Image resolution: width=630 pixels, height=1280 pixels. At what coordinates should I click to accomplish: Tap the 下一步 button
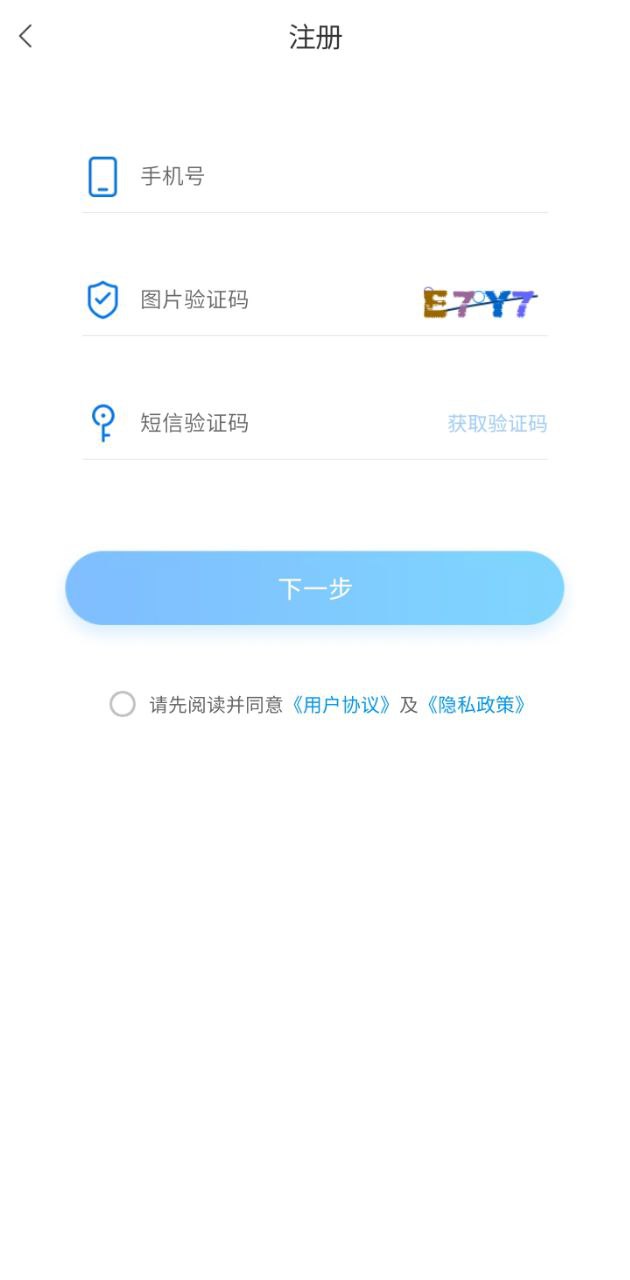(315, 588)
